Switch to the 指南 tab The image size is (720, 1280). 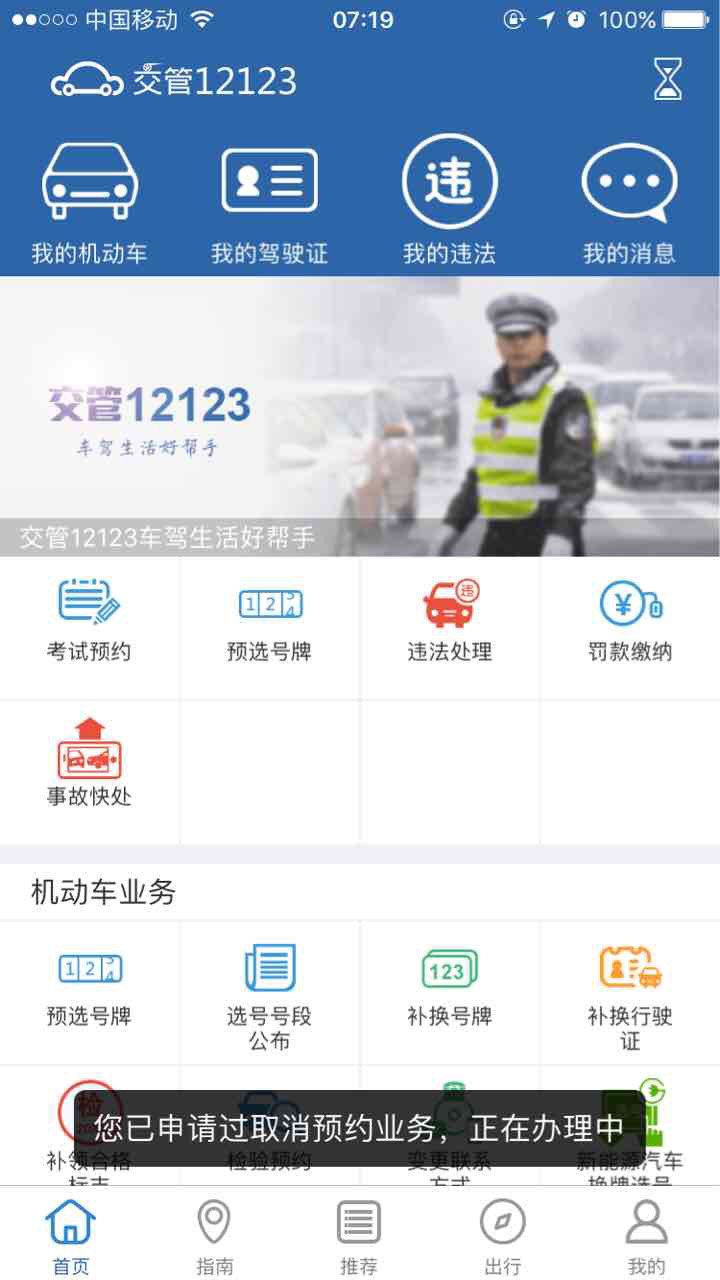click(x=214, y=1236)
